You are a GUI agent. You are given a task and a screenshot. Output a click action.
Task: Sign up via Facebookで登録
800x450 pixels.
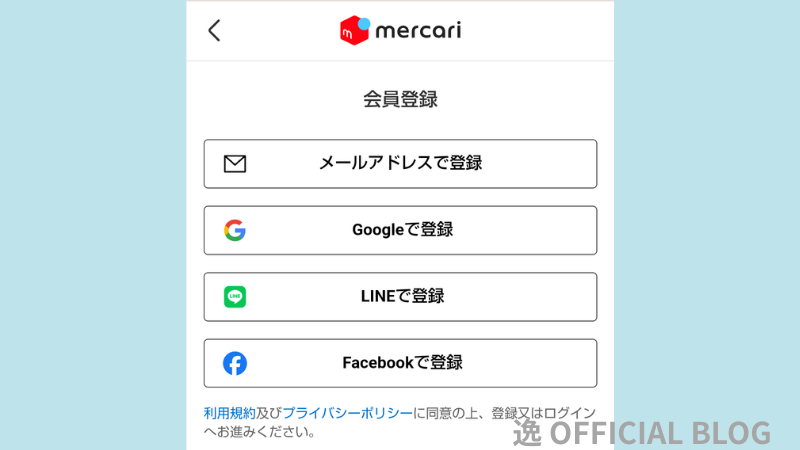coord(400,363)
